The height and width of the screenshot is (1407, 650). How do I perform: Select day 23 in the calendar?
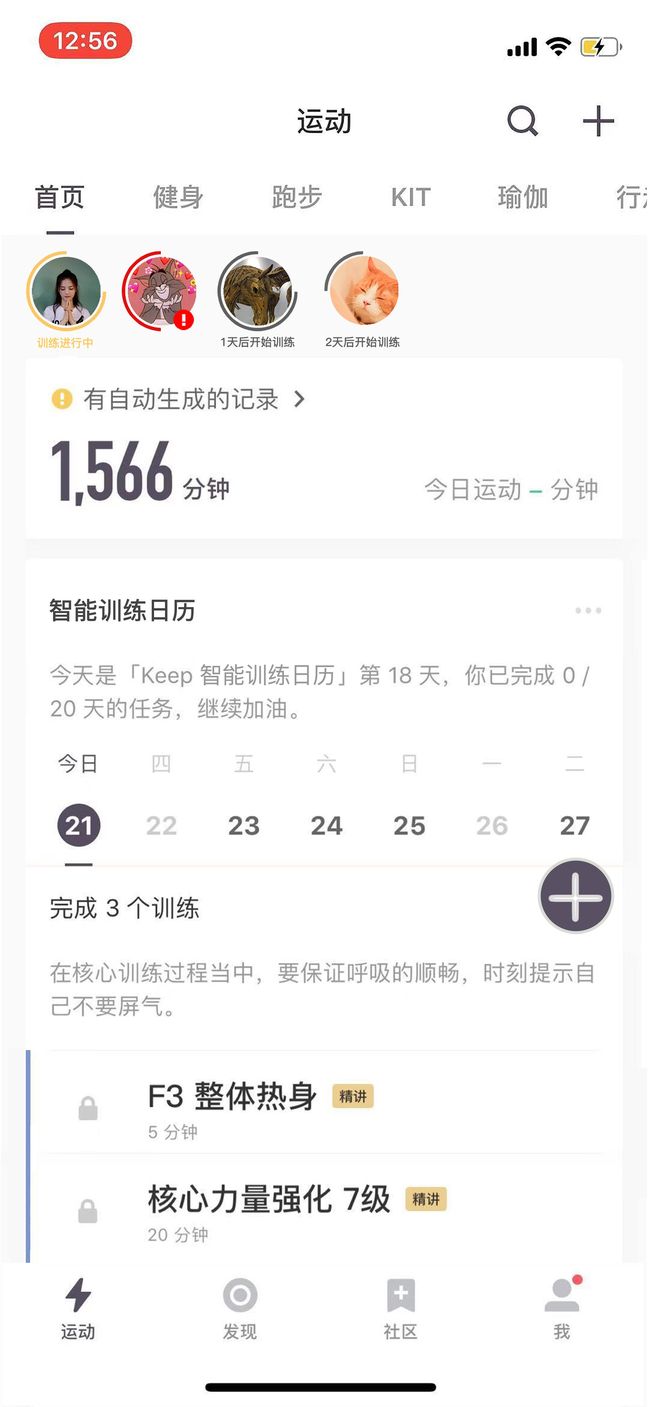pyautogui.click(x=244, y=826)
